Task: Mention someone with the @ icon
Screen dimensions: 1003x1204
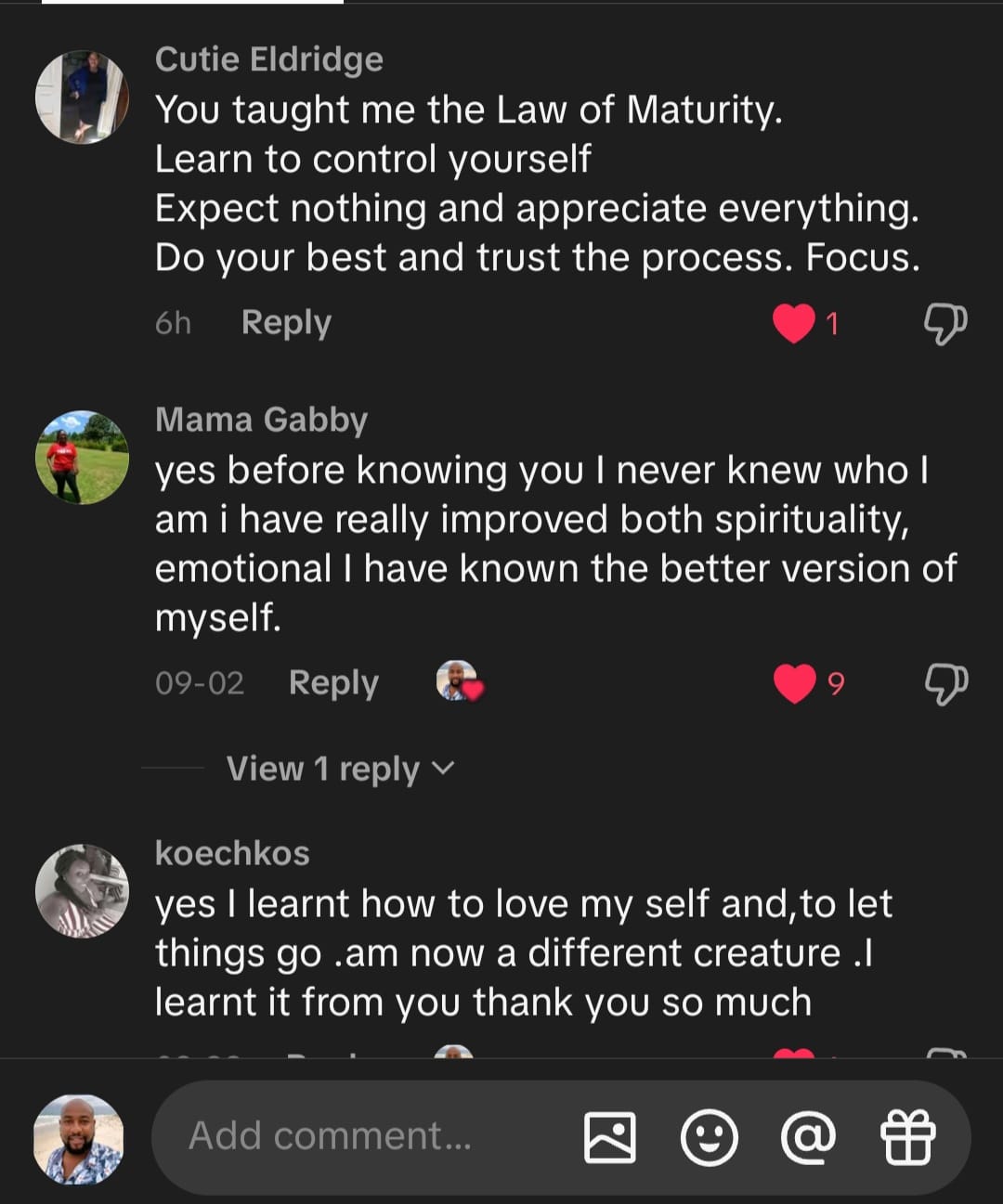Action: coord(808,1137)
